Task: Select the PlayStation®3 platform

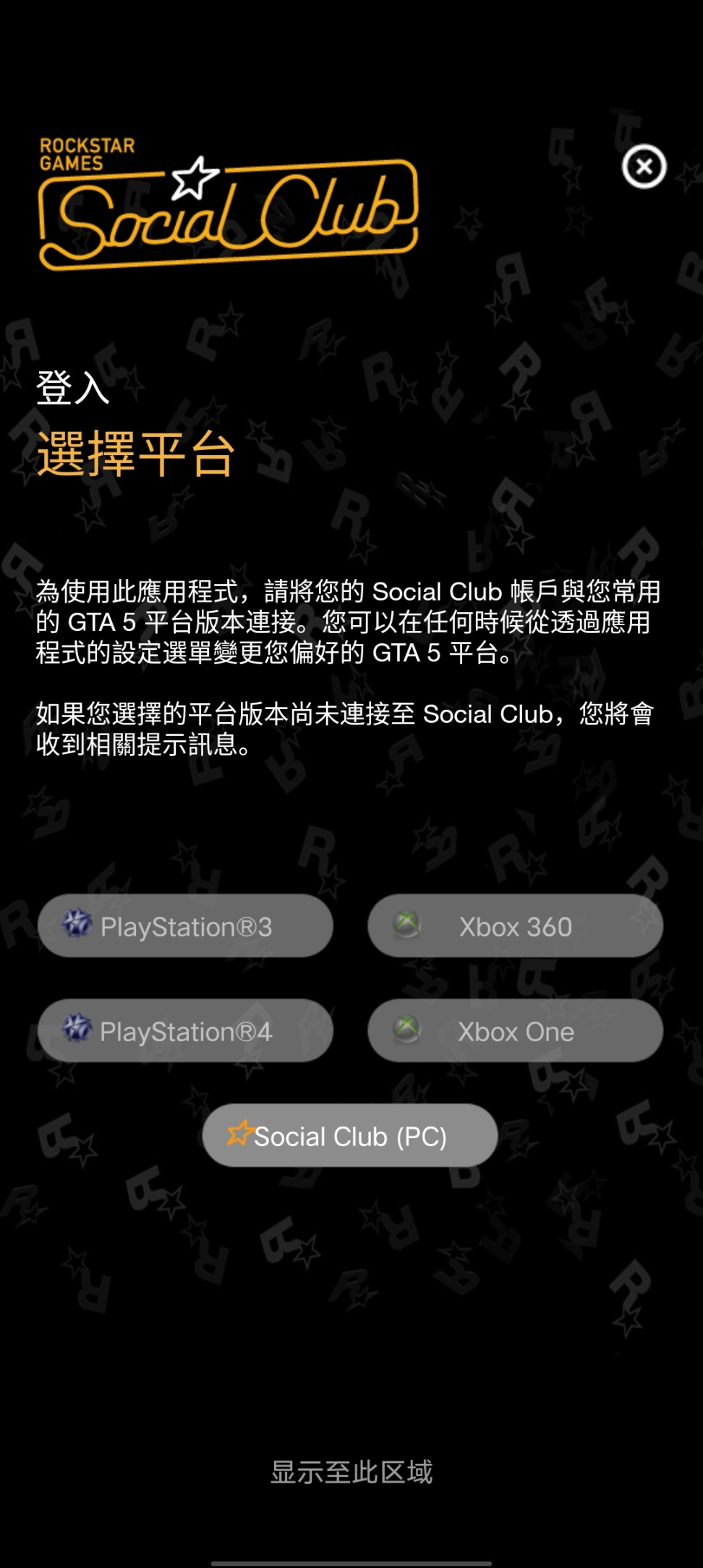Action: [x=185, y=926]
